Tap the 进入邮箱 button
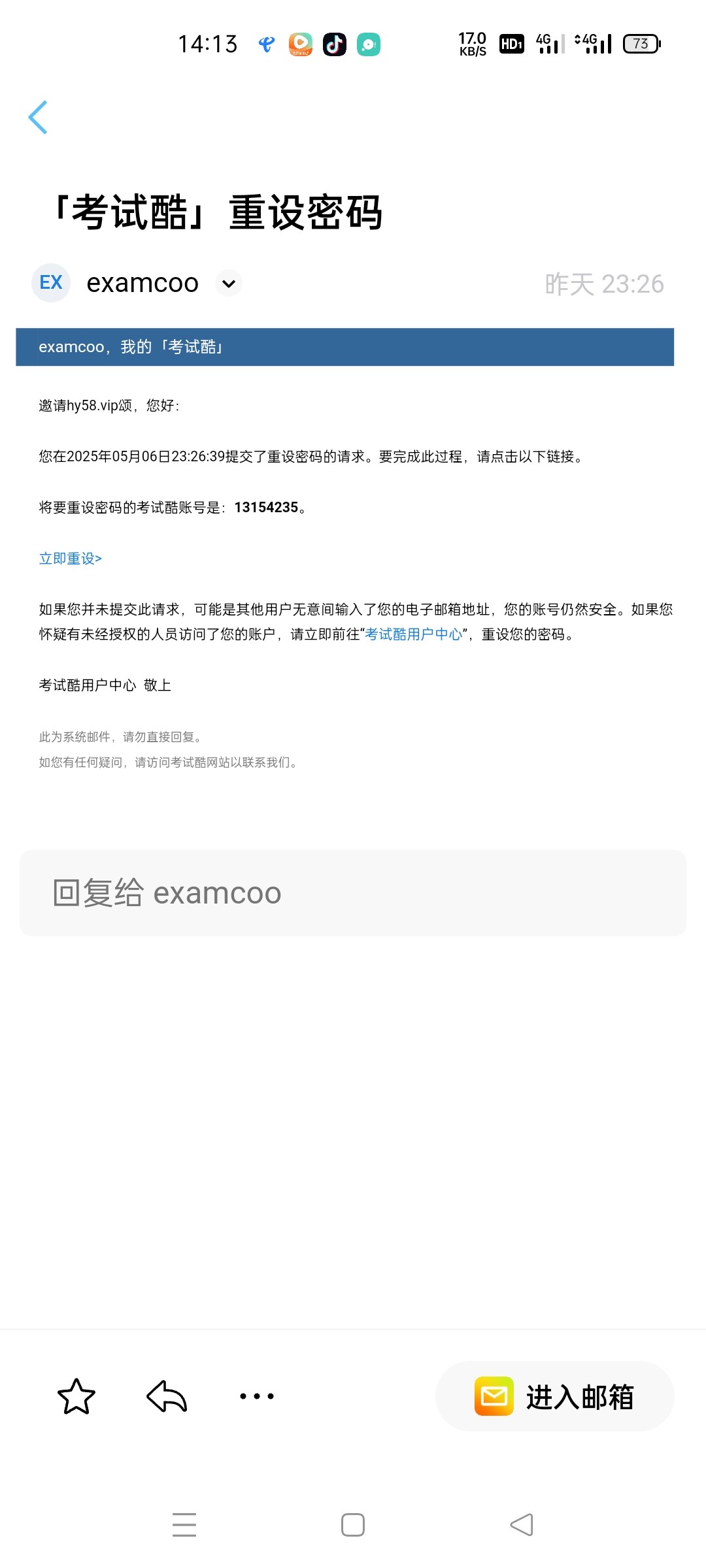 pyautogui.click(x=555, y=1397)
